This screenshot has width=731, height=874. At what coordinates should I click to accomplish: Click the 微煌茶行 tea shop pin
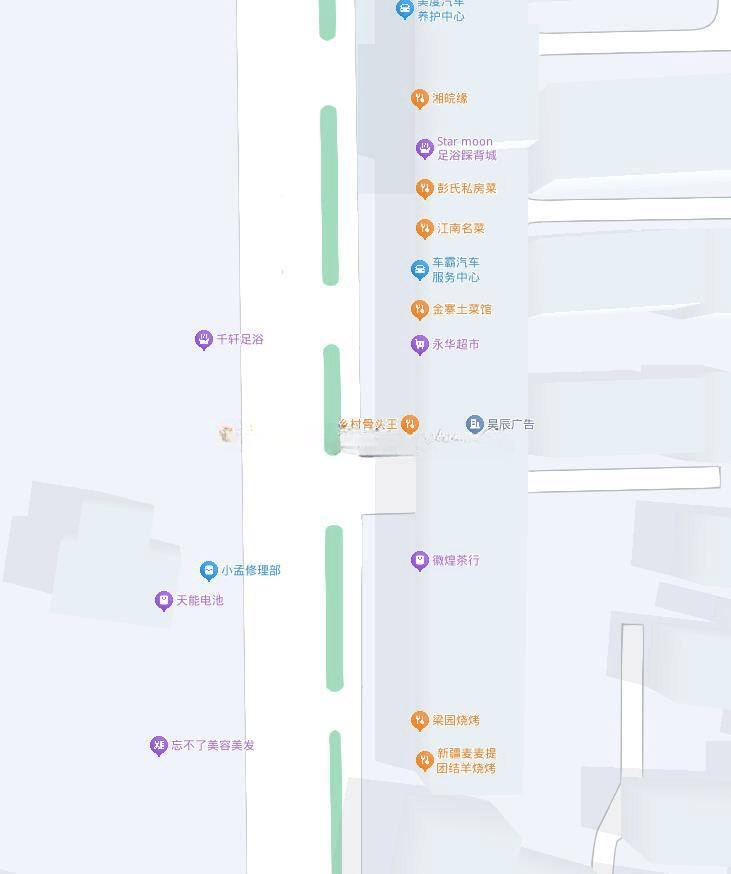click(419, 560)
